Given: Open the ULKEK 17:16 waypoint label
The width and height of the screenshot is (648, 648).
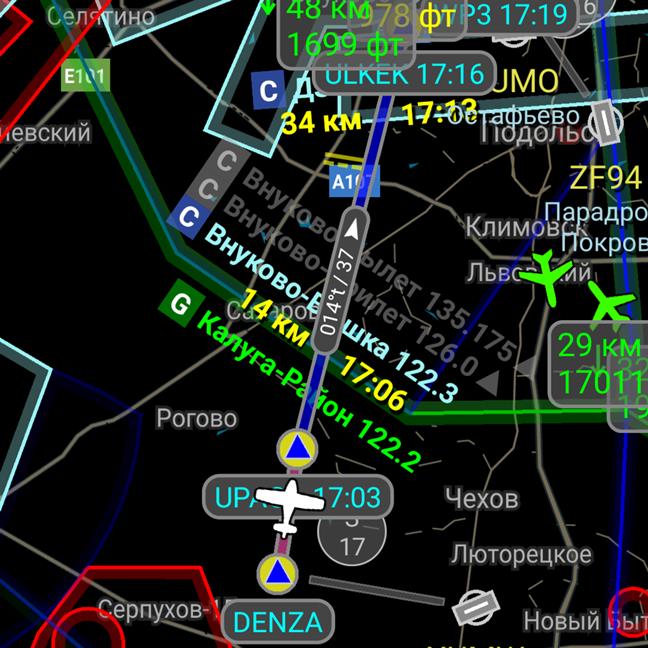Looking at the screenshot, I should 400,75.
